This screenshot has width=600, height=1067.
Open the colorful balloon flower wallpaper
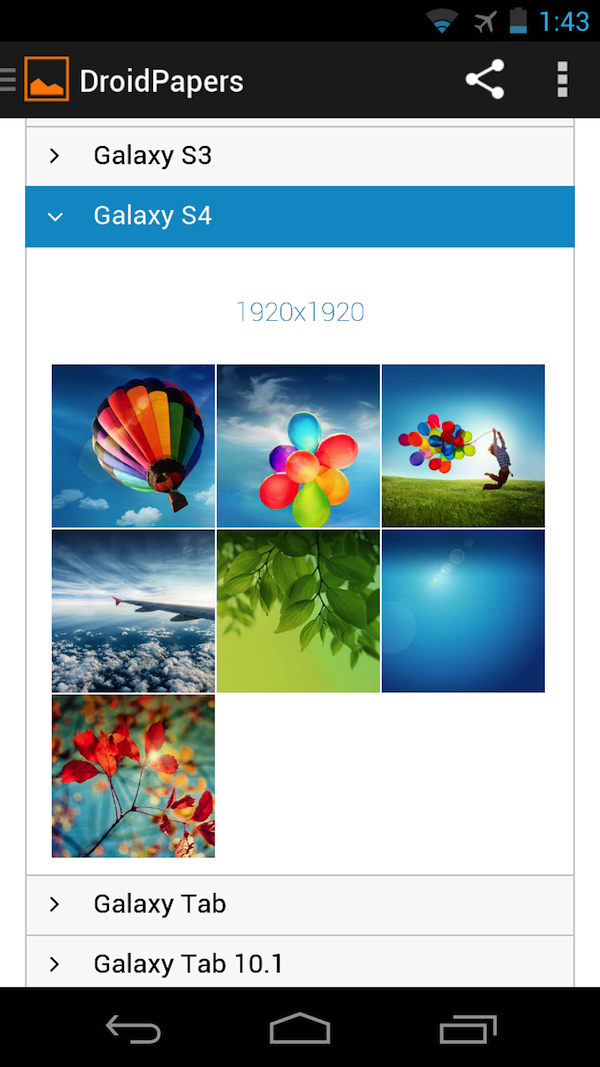pyautogui.click(x=298, y=445)
